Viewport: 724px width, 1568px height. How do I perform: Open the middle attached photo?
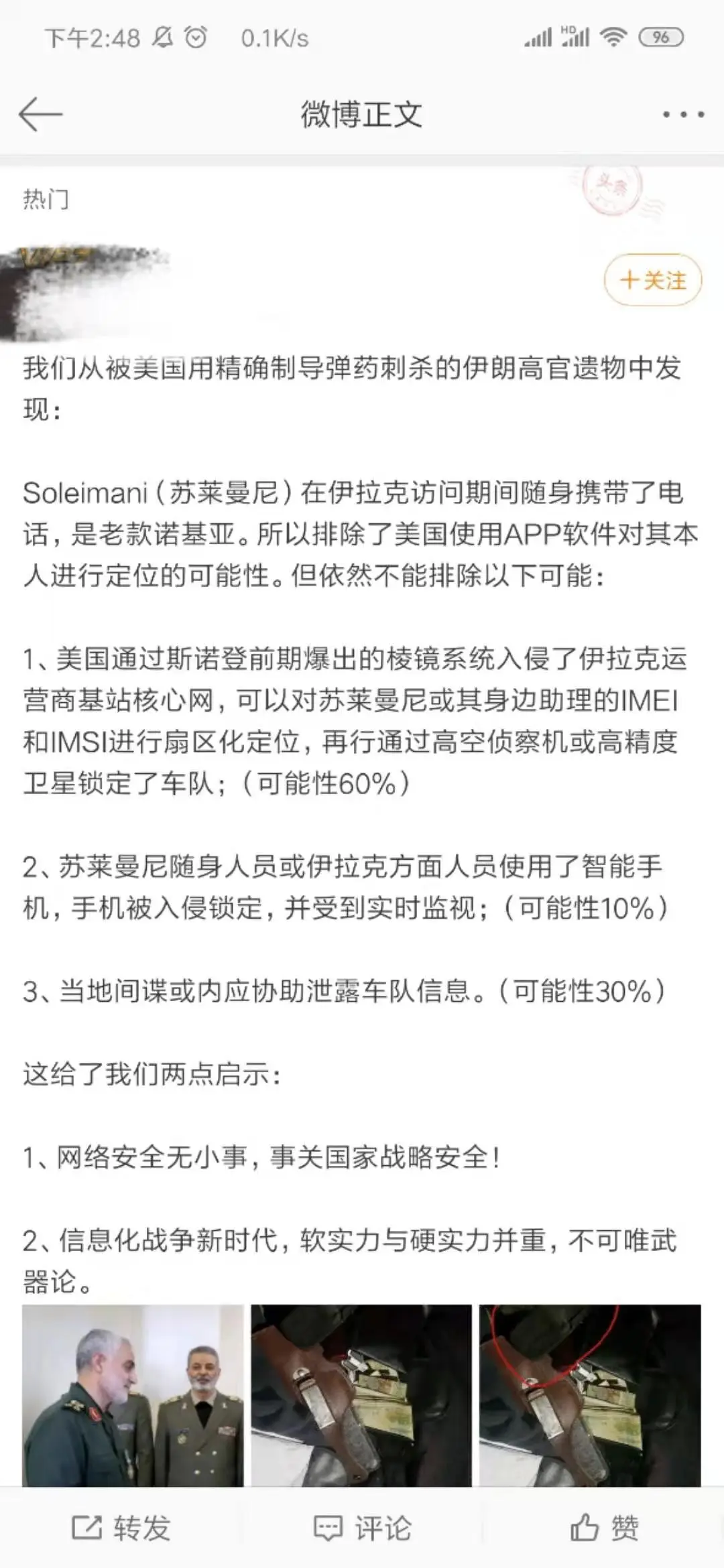pyautogui.click(x=361, y=1395)
